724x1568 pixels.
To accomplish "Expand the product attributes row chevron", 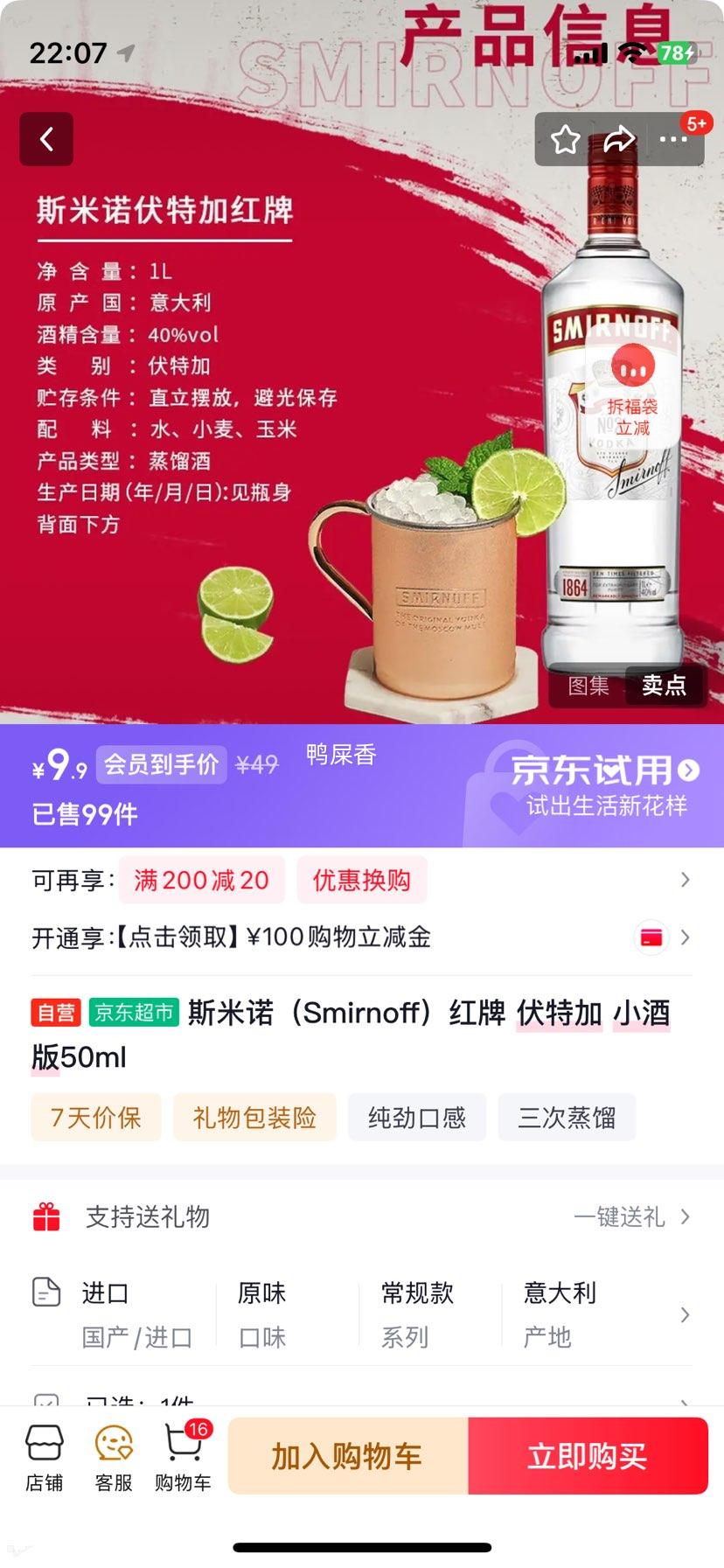I will [687, 1314].
